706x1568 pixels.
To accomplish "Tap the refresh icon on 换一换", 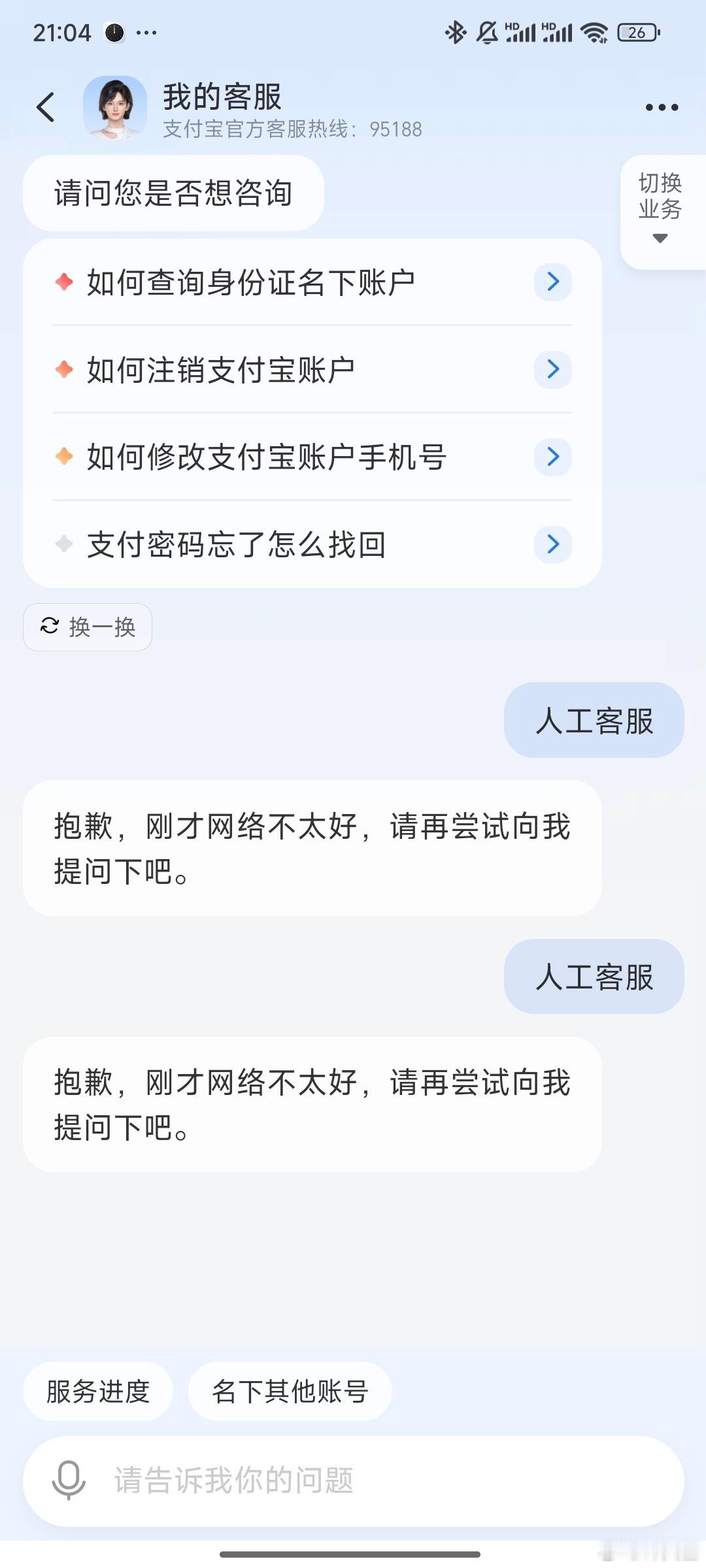I will tap(50, 627).
